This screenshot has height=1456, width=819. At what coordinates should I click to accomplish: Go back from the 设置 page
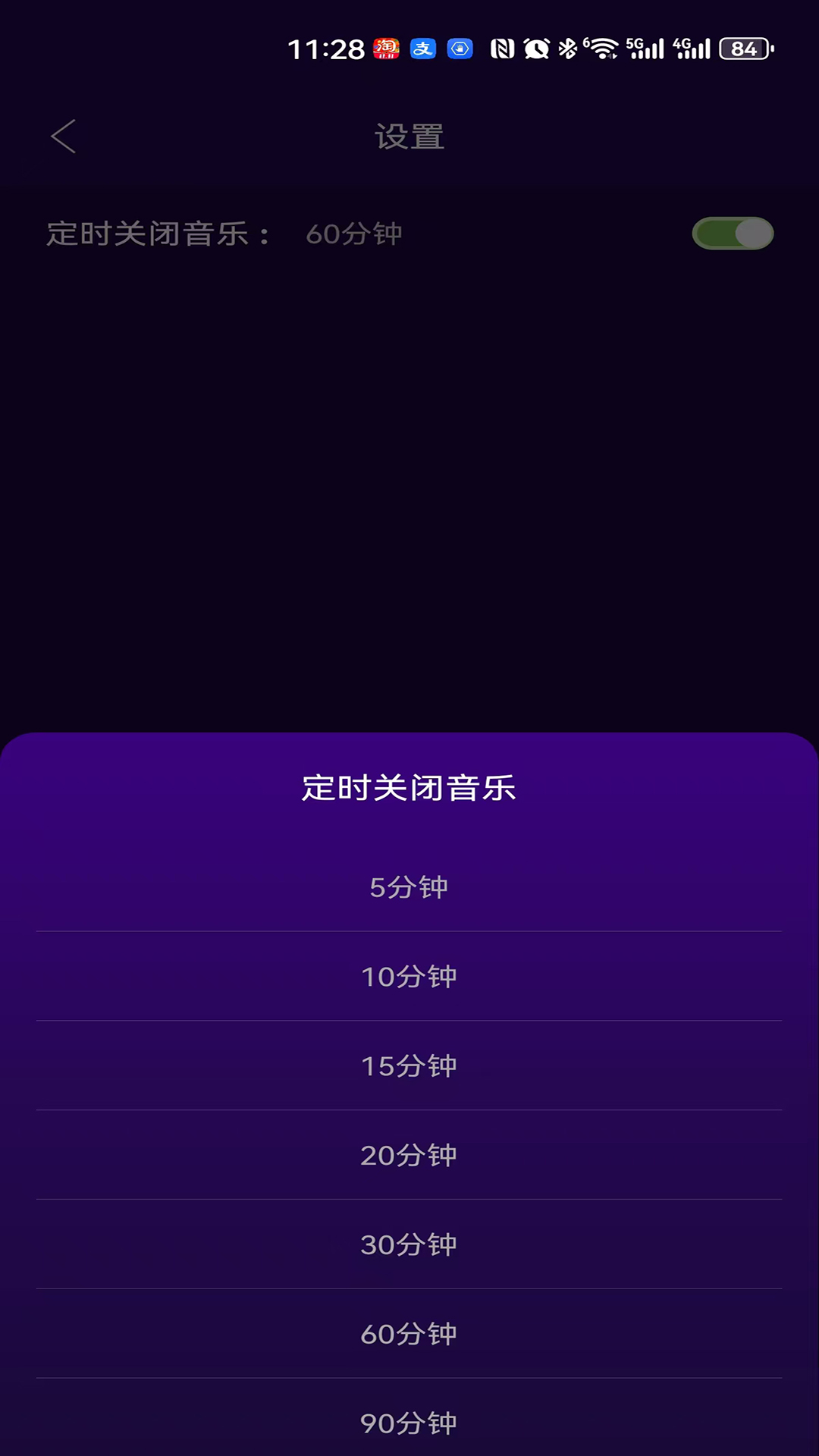[x=64, y=136]
